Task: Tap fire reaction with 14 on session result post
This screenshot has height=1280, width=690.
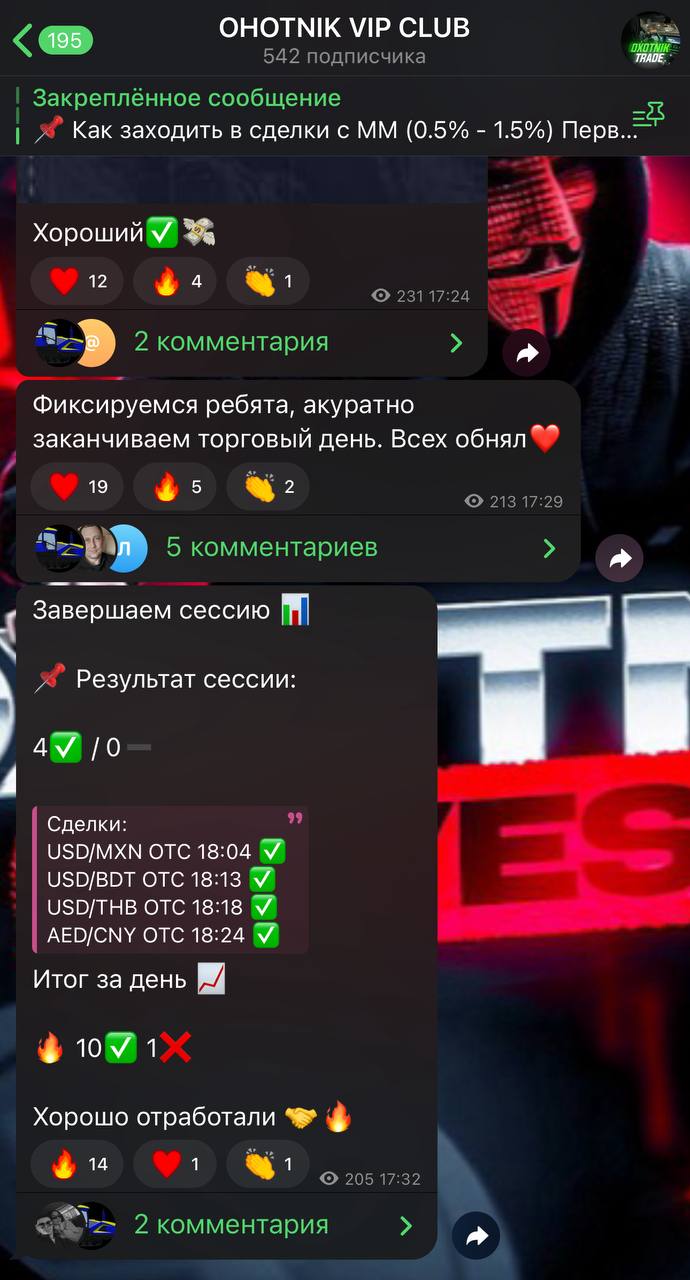Action: click(77, 1164)
